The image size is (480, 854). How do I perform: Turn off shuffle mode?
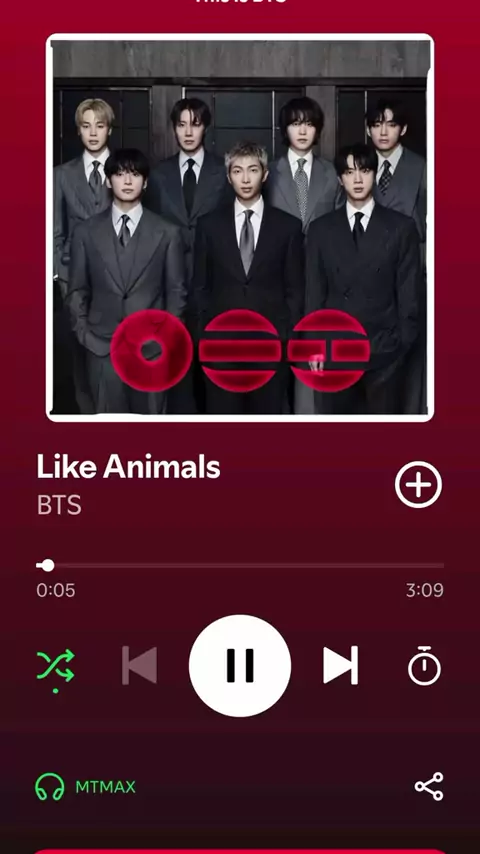click(x=55, y=665)
